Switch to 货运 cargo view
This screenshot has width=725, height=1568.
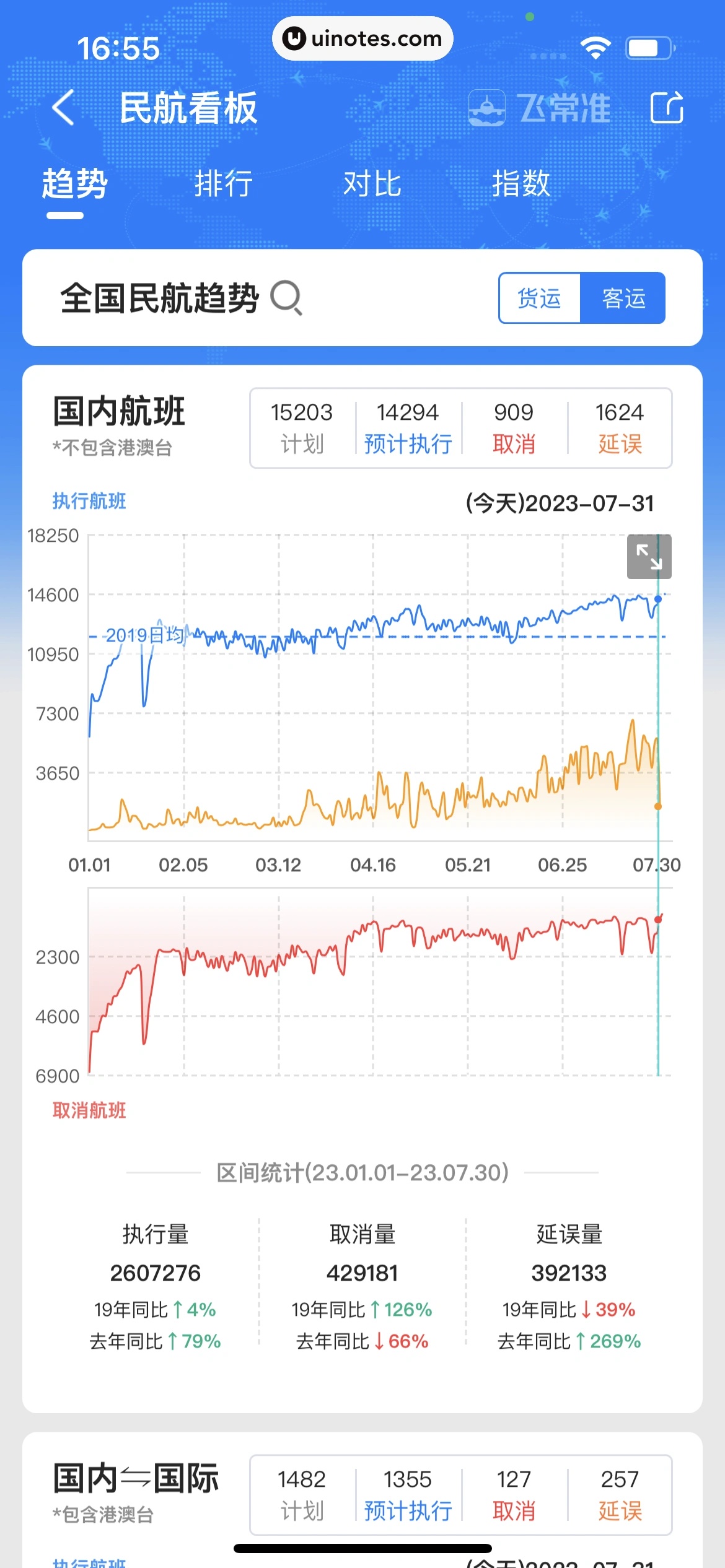[x=540, y=298]
